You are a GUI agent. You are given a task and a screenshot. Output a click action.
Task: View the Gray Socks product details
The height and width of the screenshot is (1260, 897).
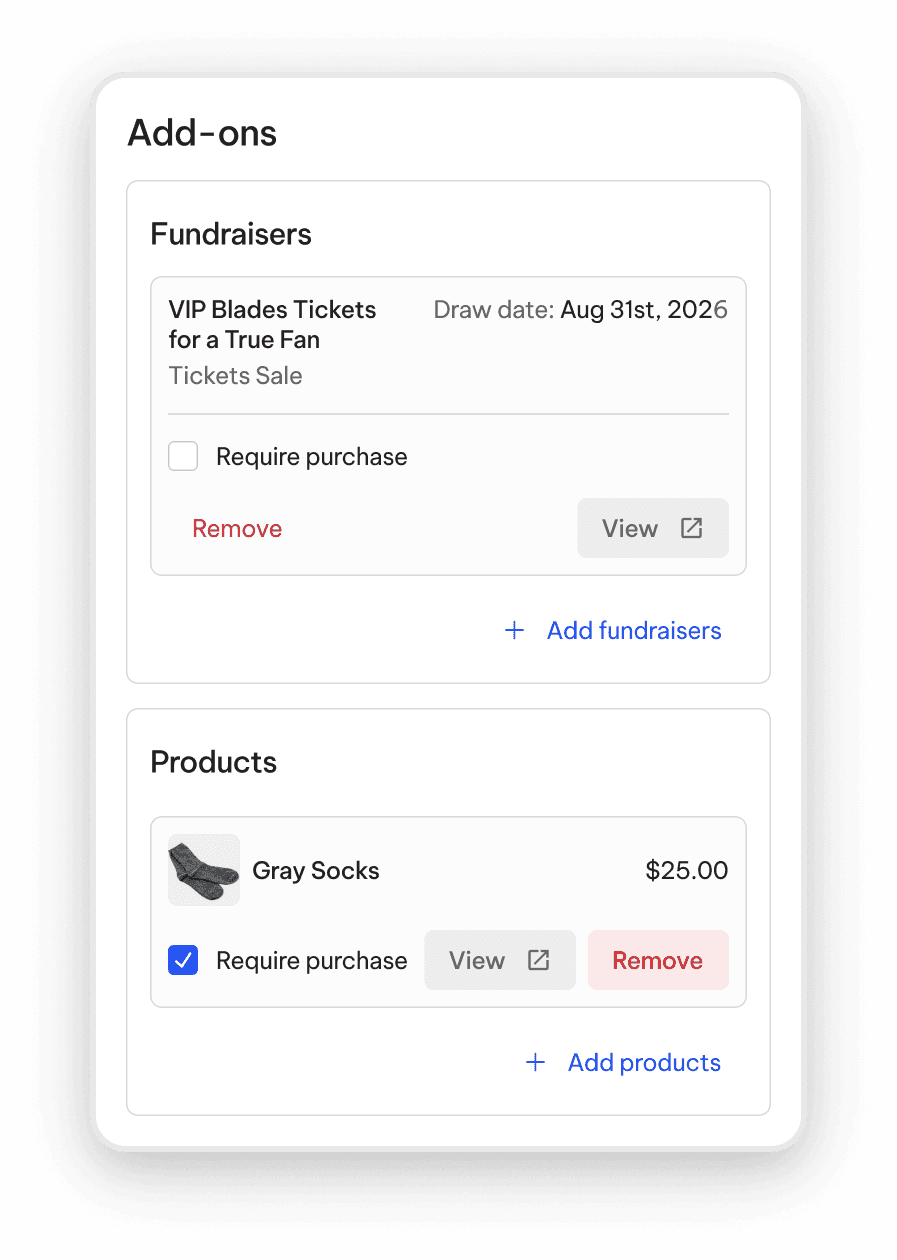pos(500,960)
